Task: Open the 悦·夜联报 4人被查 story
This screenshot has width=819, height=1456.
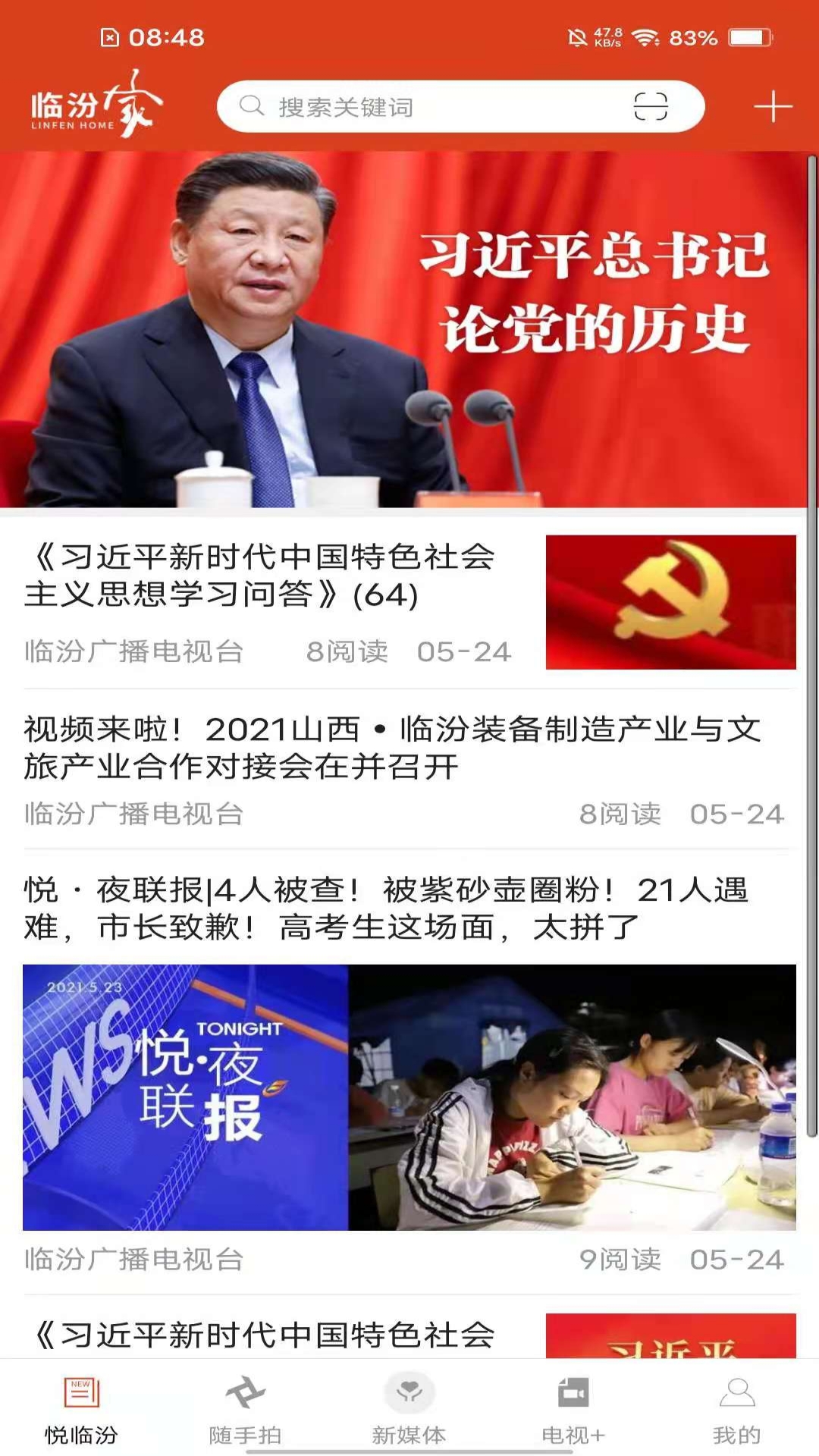Action: point(387,908)
